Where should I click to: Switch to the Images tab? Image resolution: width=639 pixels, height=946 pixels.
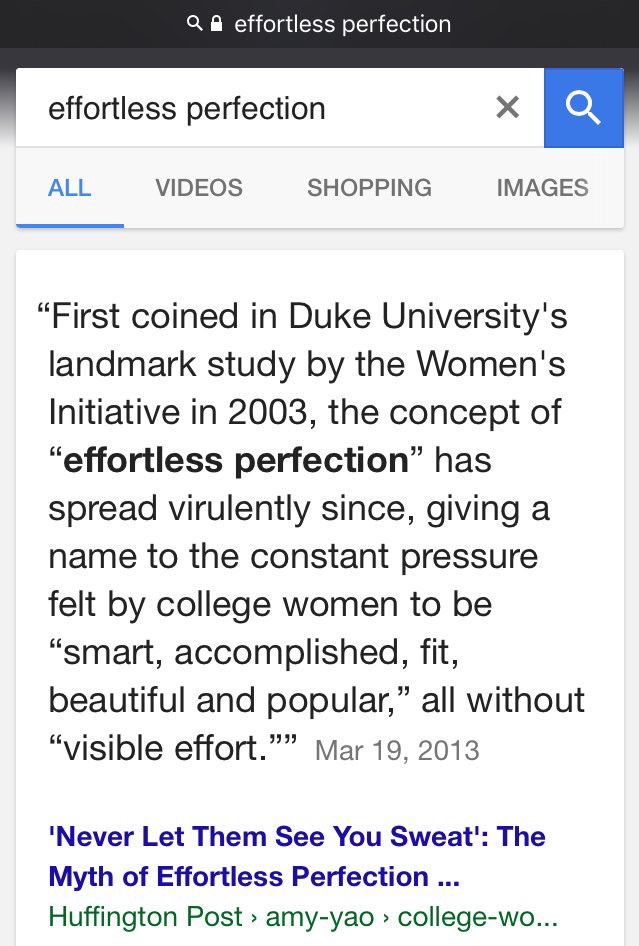(542, 188)
